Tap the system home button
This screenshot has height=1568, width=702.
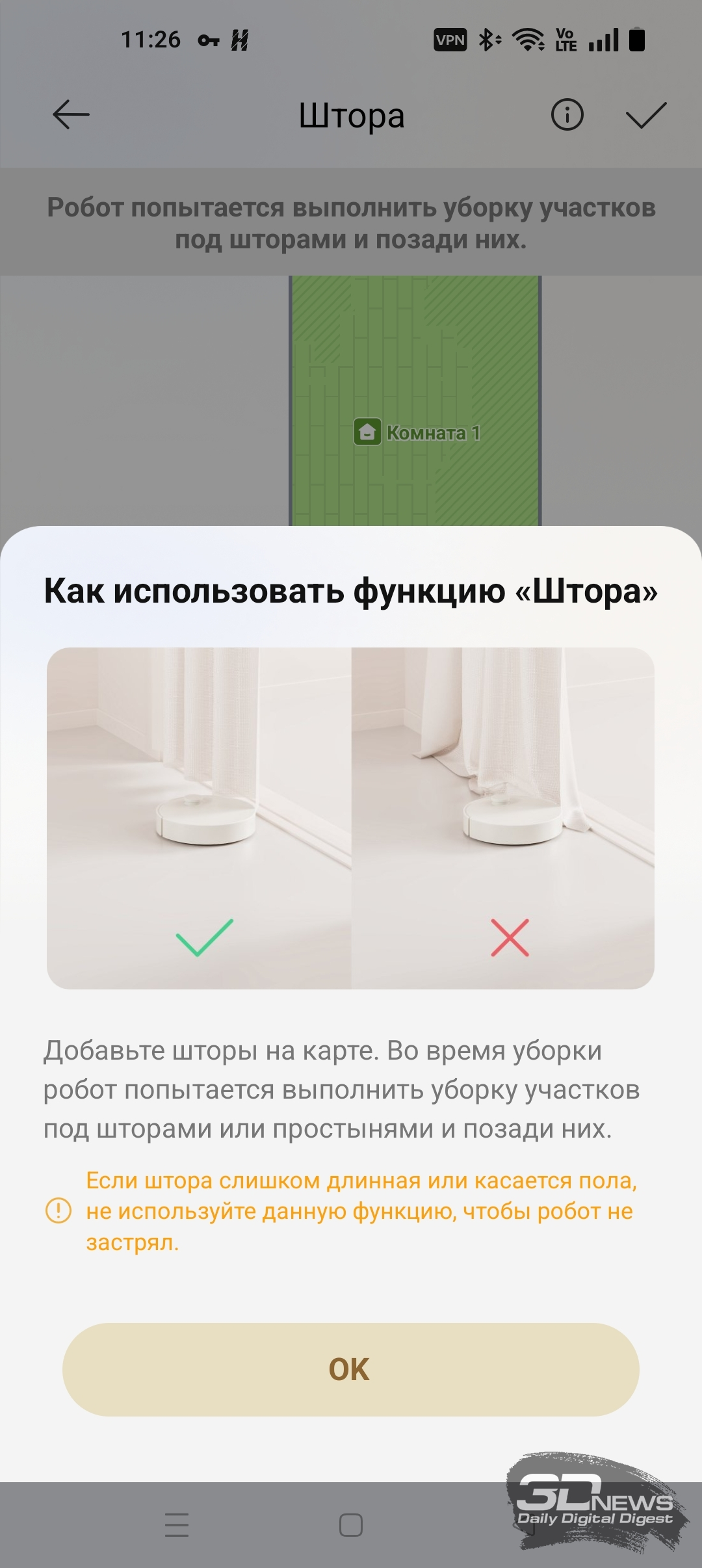pyautogui.click(x=350, y=1524)
